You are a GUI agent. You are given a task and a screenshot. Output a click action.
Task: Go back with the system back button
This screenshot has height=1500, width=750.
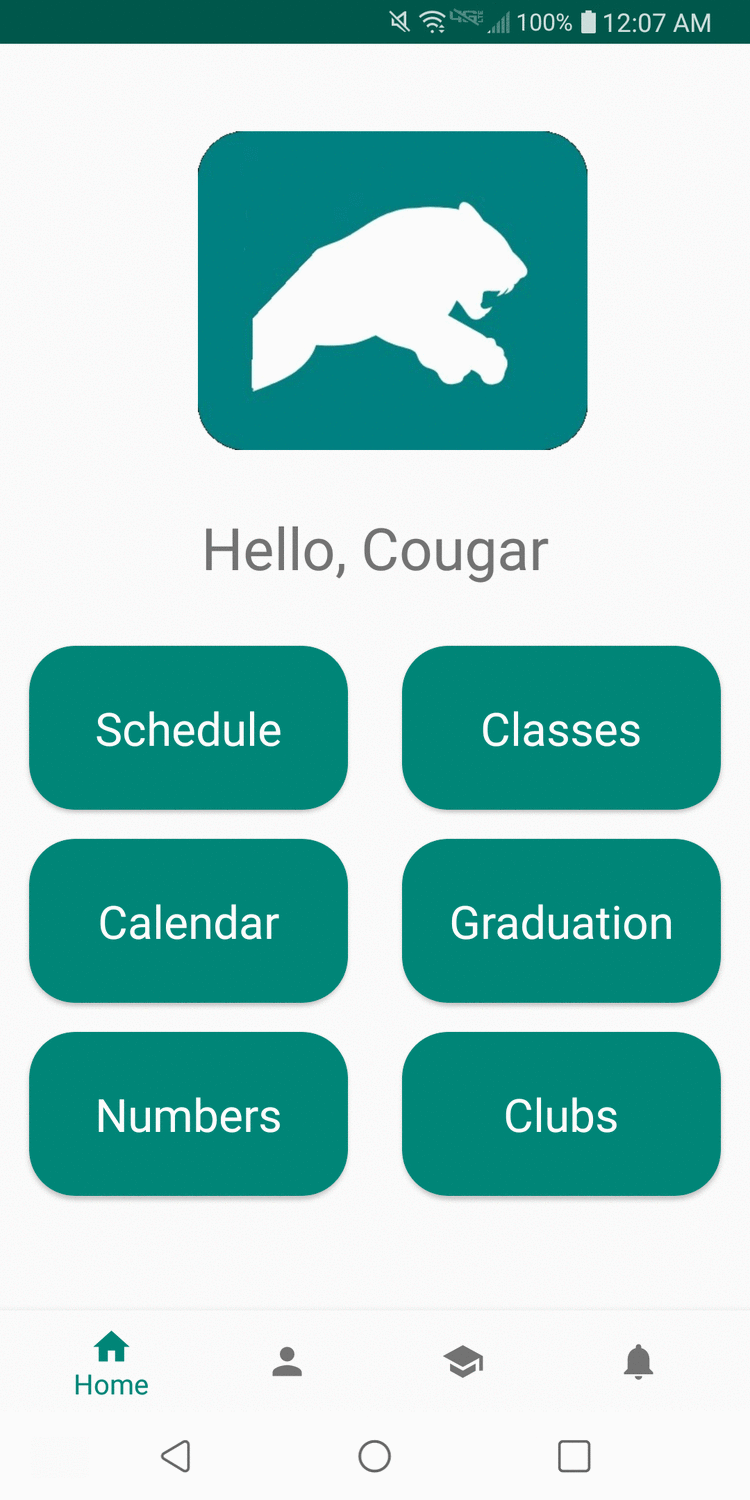pyautogui.click(x=176, y=1456)
